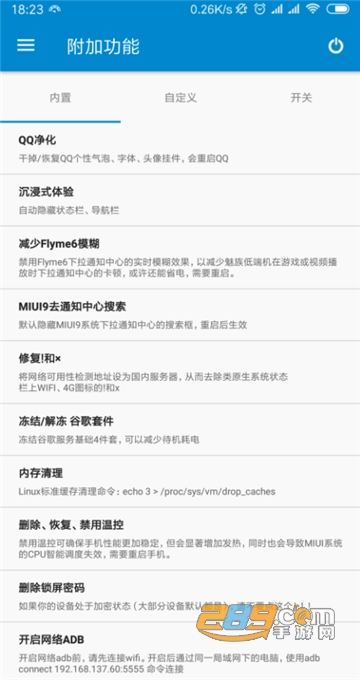The height and width of the screenshot is (680, 360).
Task: Select 减少Flyme6模糊 item
Action: (180, 258)
